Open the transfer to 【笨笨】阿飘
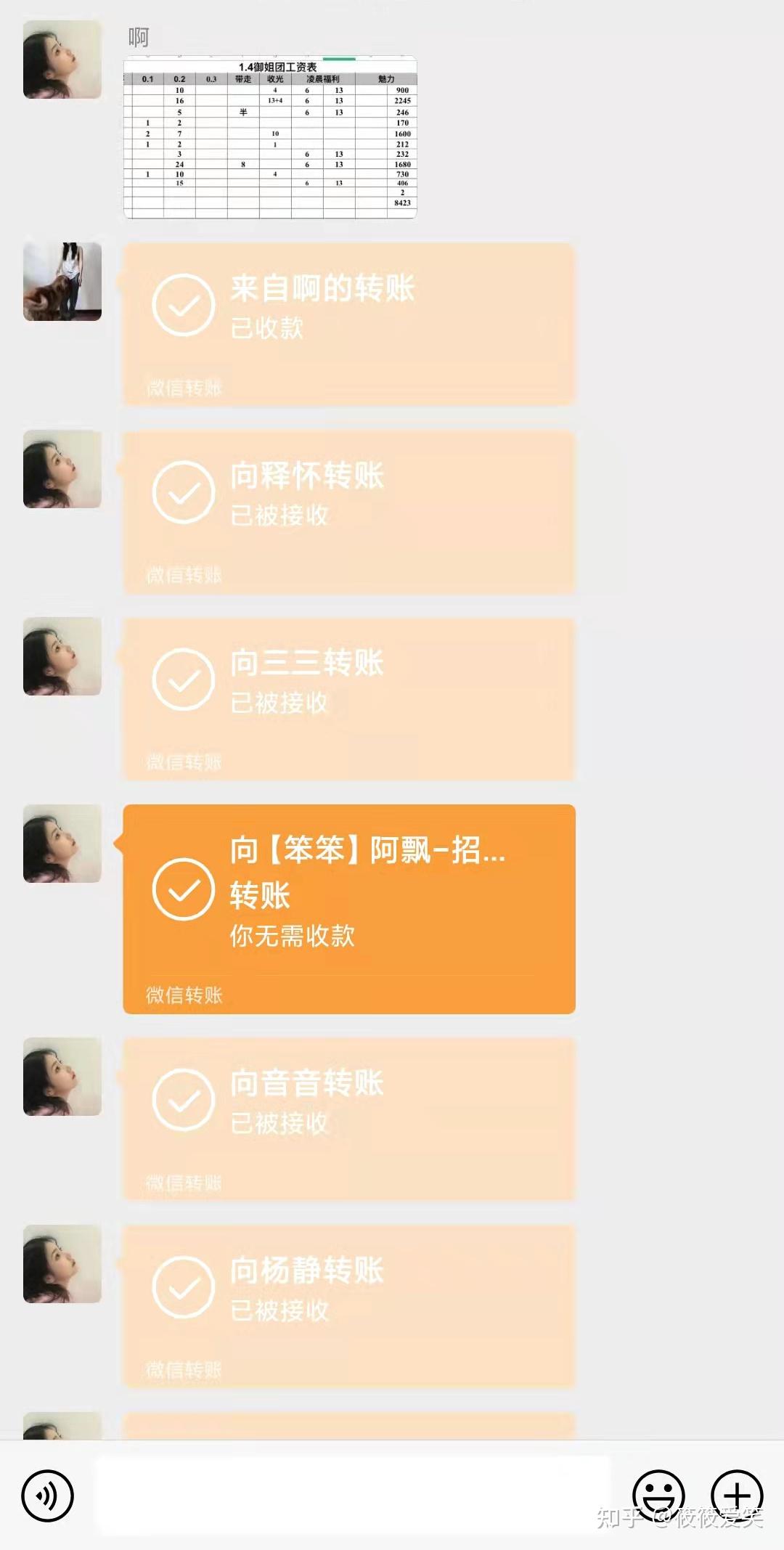 click(349, 909)
